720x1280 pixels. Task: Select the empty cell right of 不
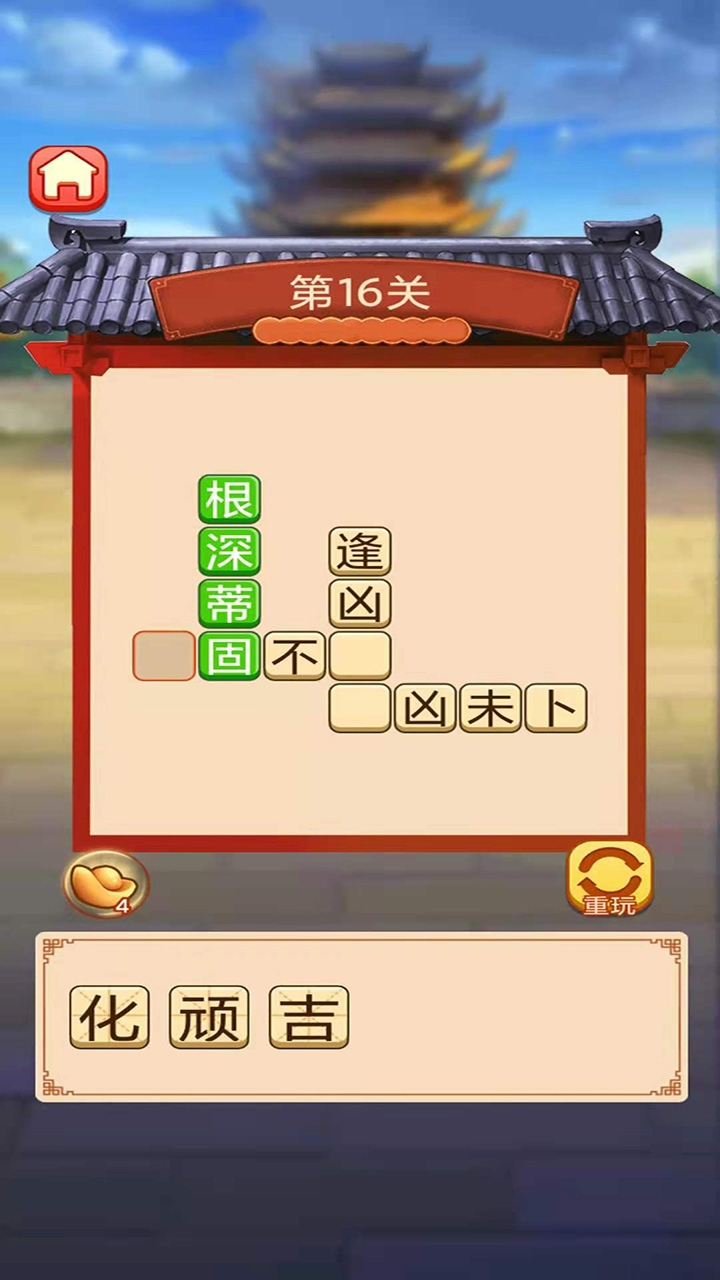[x=360, y=656]
